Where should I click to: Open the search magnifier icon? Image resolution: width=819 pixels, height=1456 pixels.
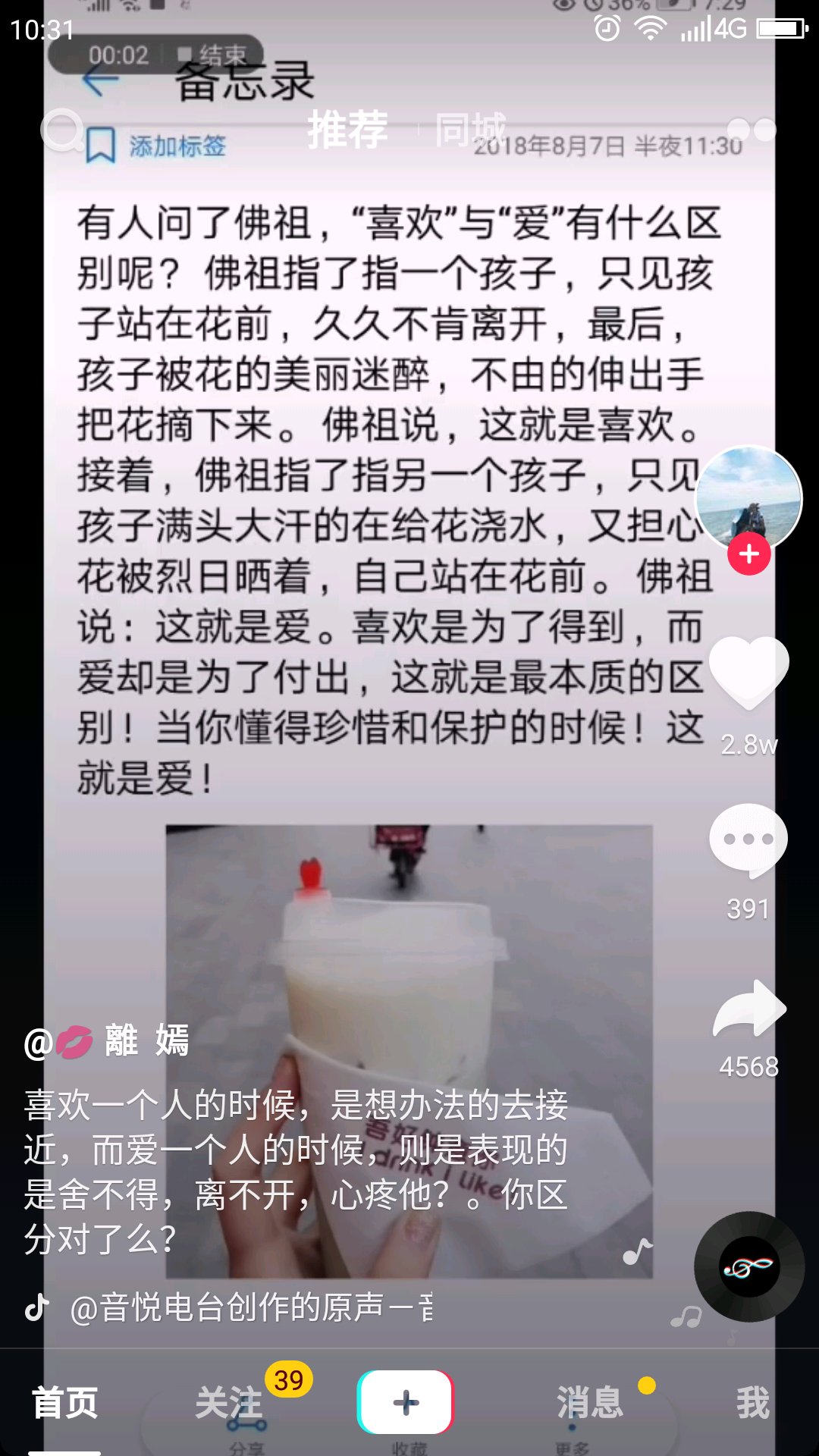[62, 130]
